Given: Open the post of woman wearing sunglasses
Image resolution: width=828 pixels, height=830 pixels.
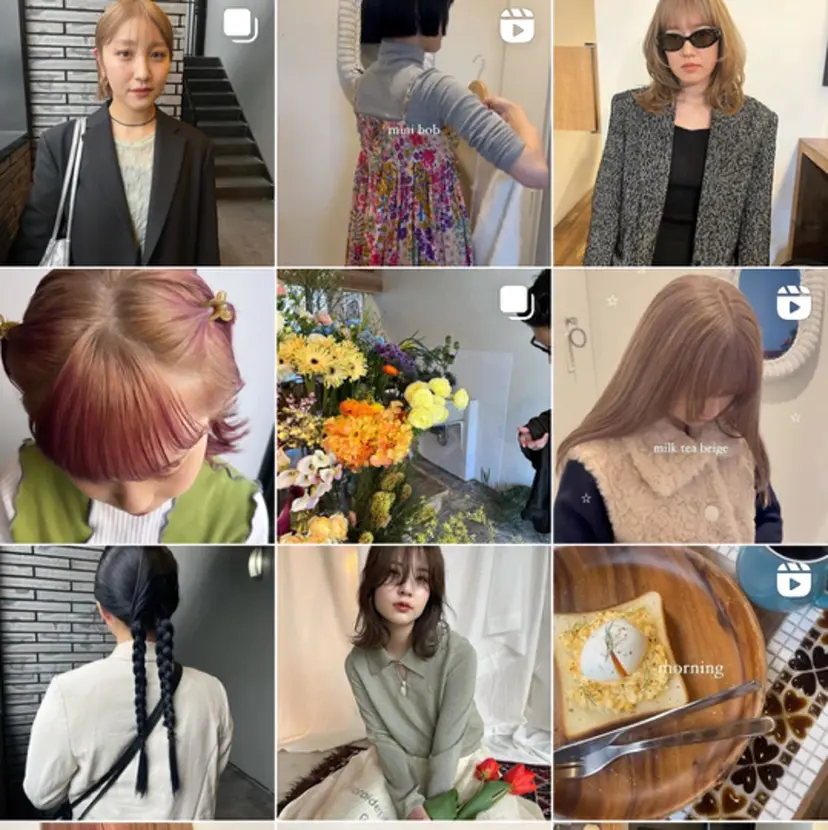Looking at the screenshot, I should click(690, 132).
